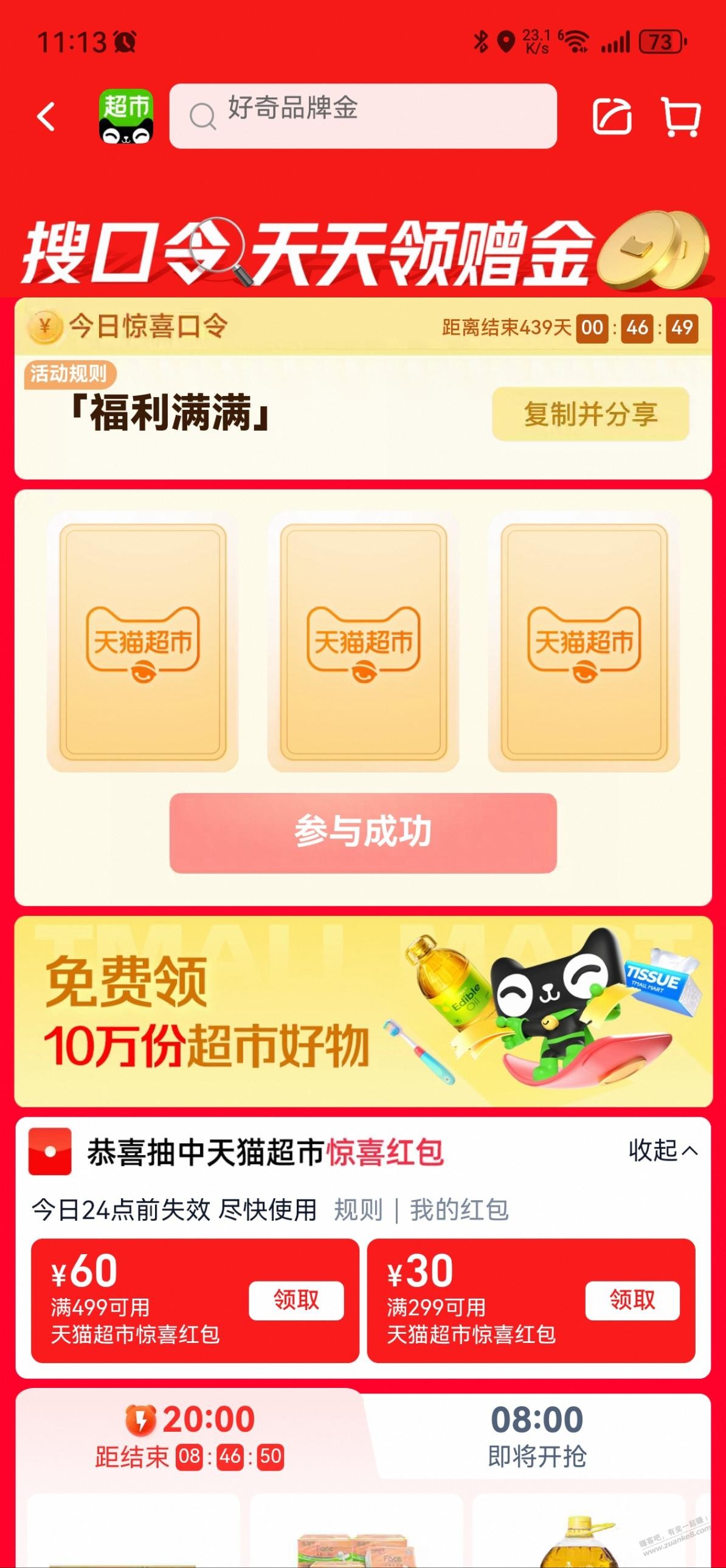Open the shopping cart

pos(680,116)
